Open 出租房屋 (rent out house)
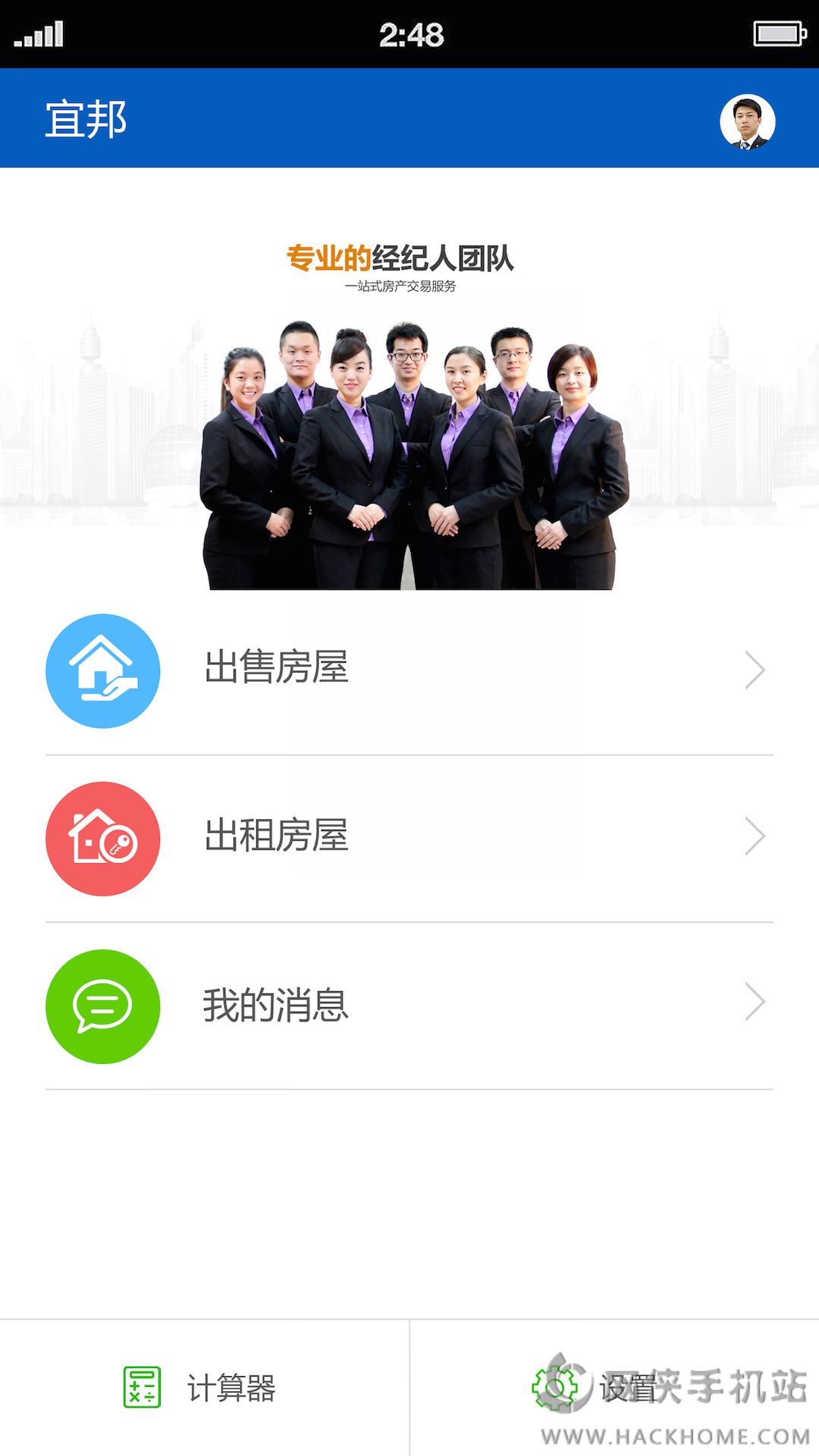Viewport: 819px width, 1456px height. (x=409, y=838)
